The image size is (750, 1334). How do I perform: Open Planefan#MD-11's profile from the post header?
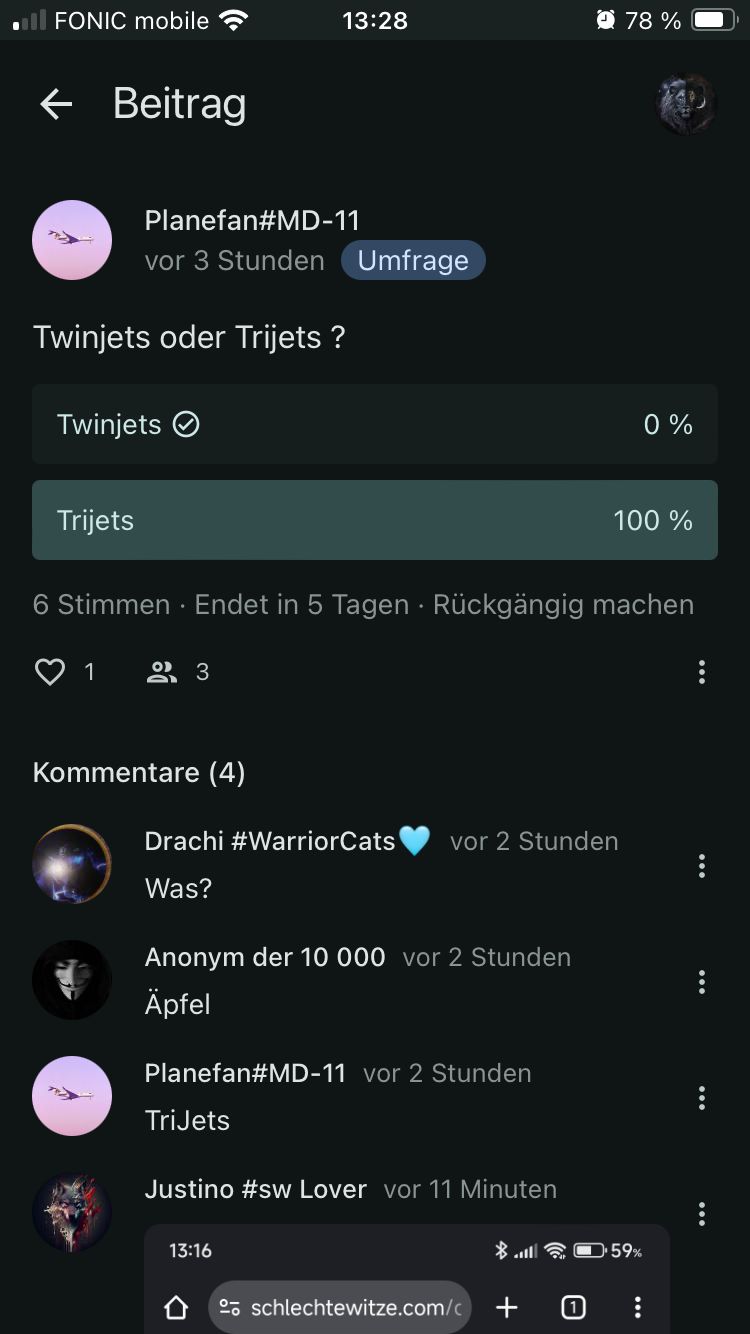click(72, 240)
